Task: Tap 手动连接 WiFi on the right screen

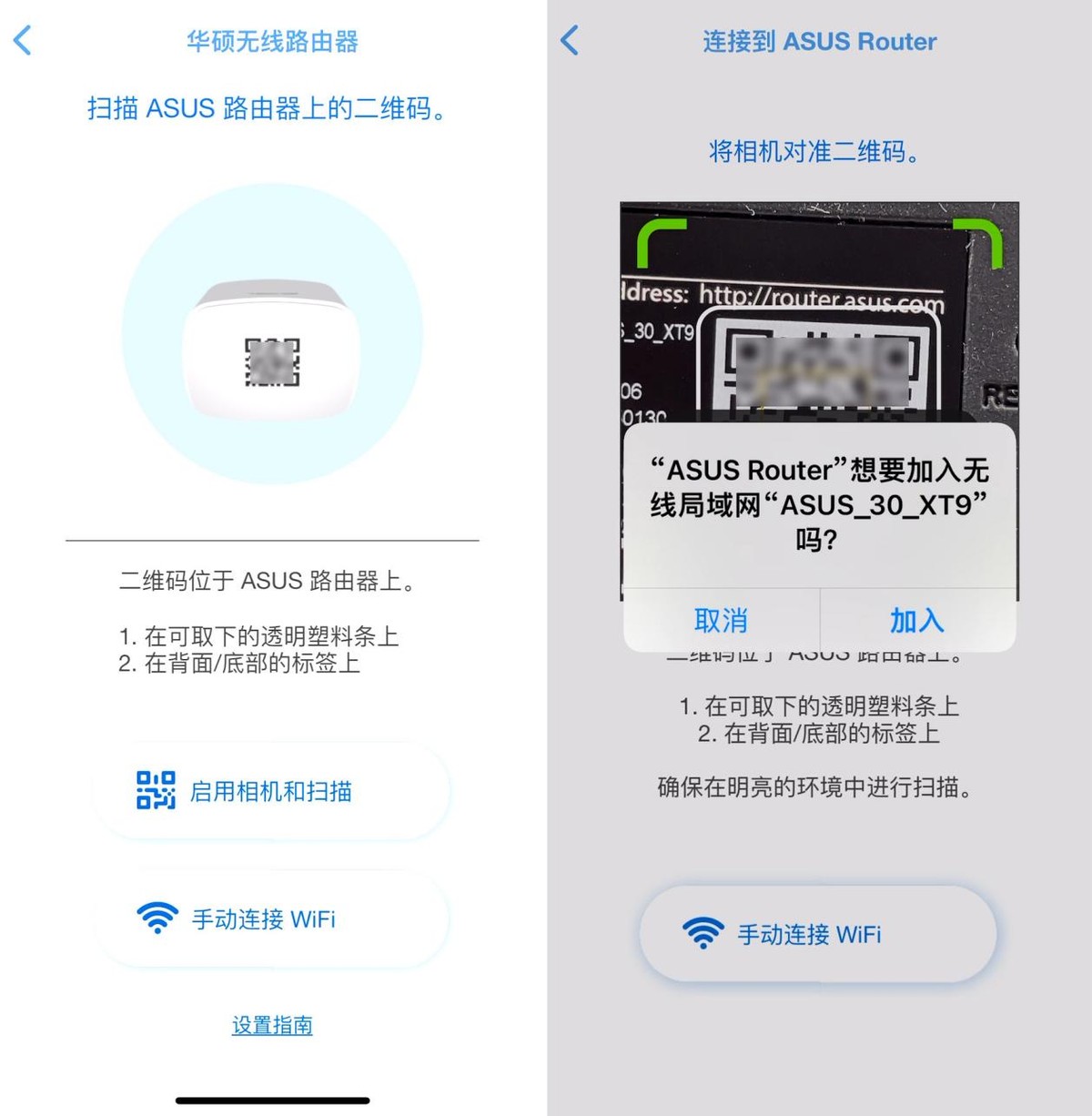Action: click(817, 933)
